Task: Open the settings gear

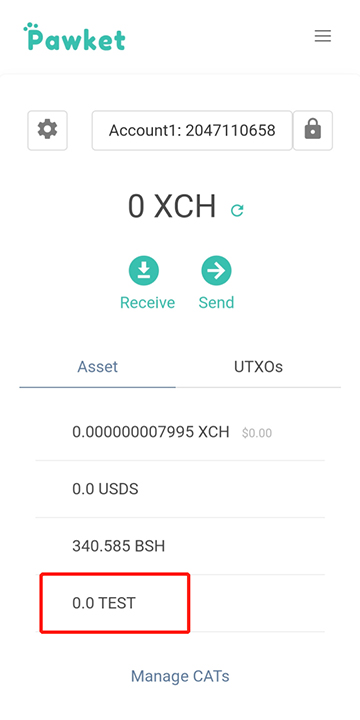Action: point(48,130)
